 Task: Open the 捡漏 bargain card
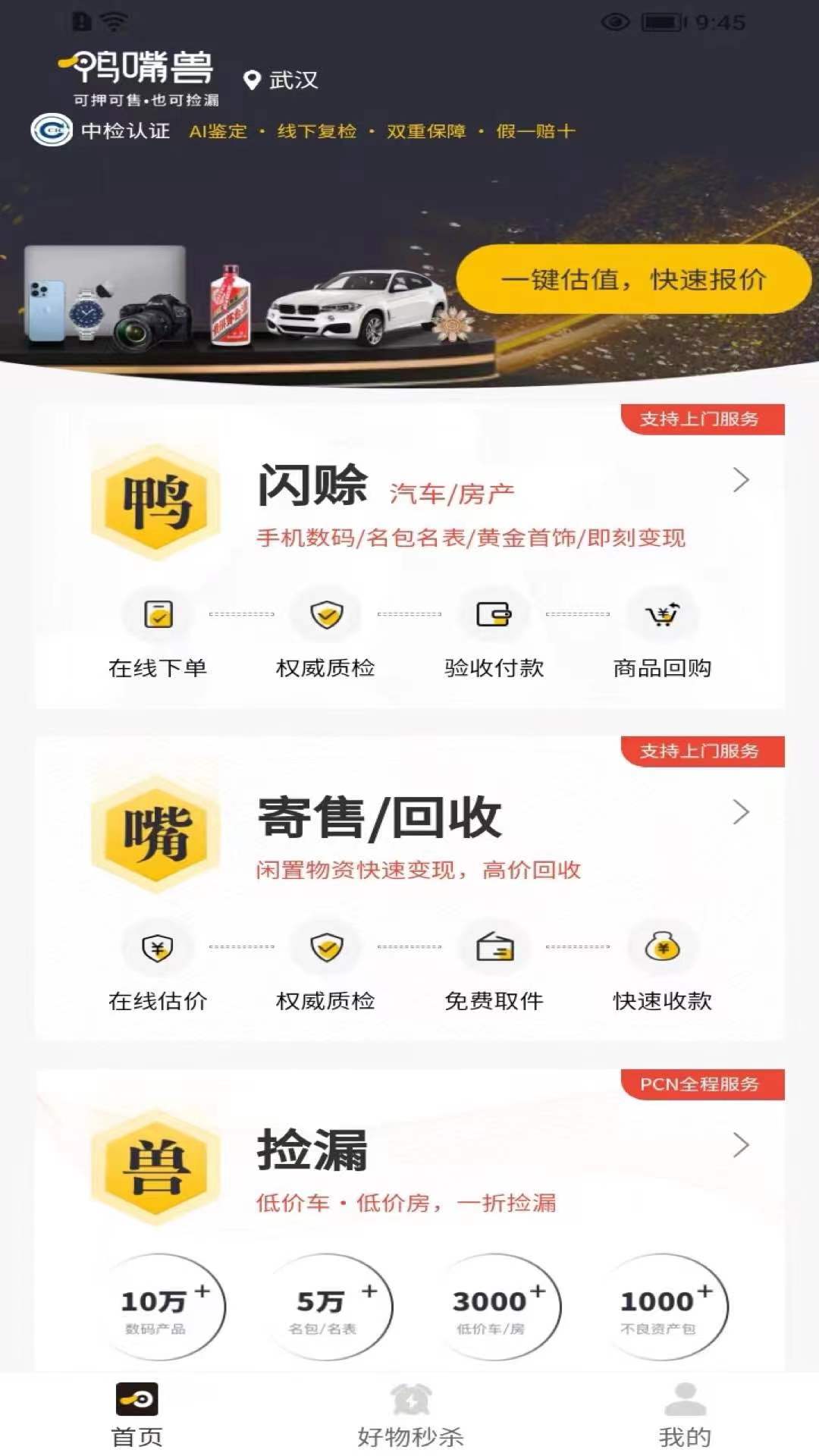pos(409,1168)
